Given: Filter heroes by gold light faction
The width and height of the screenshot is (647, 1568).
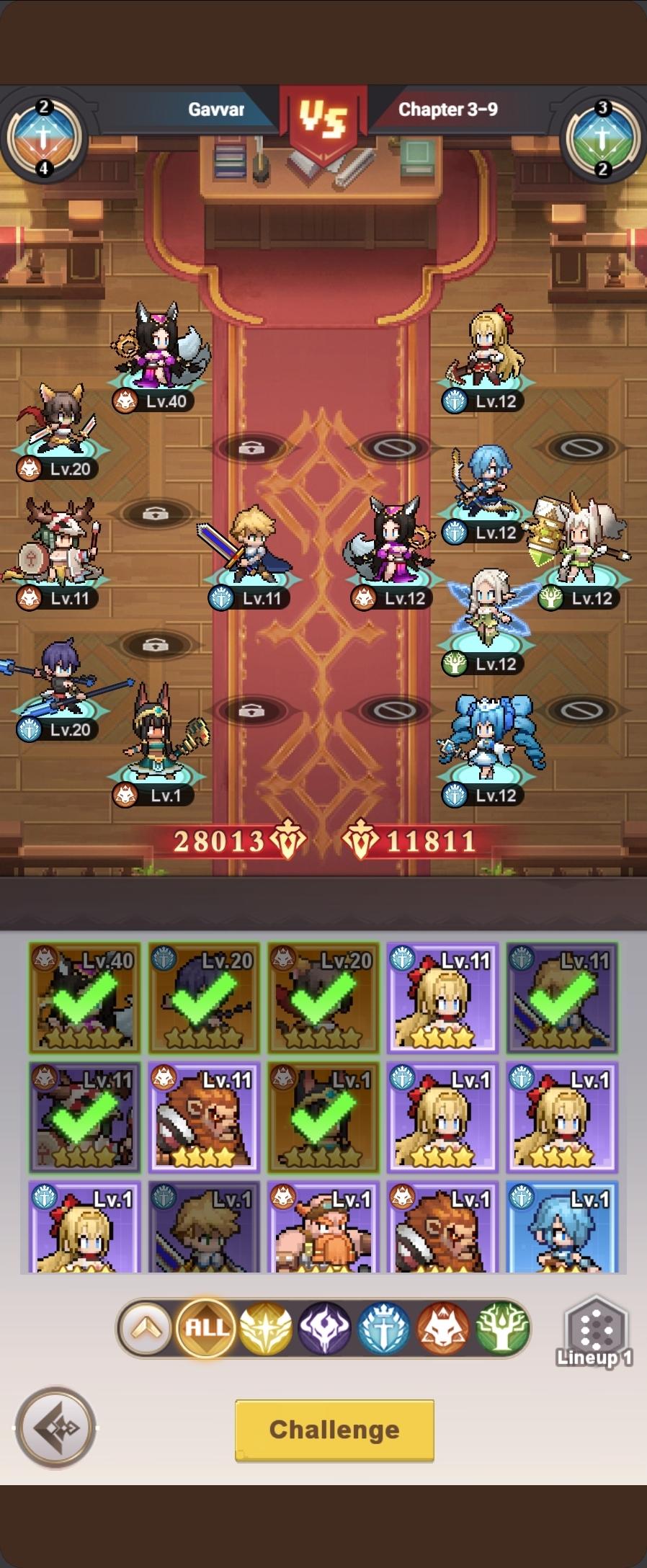Looking at the screenshot, I should (265, 1327).
